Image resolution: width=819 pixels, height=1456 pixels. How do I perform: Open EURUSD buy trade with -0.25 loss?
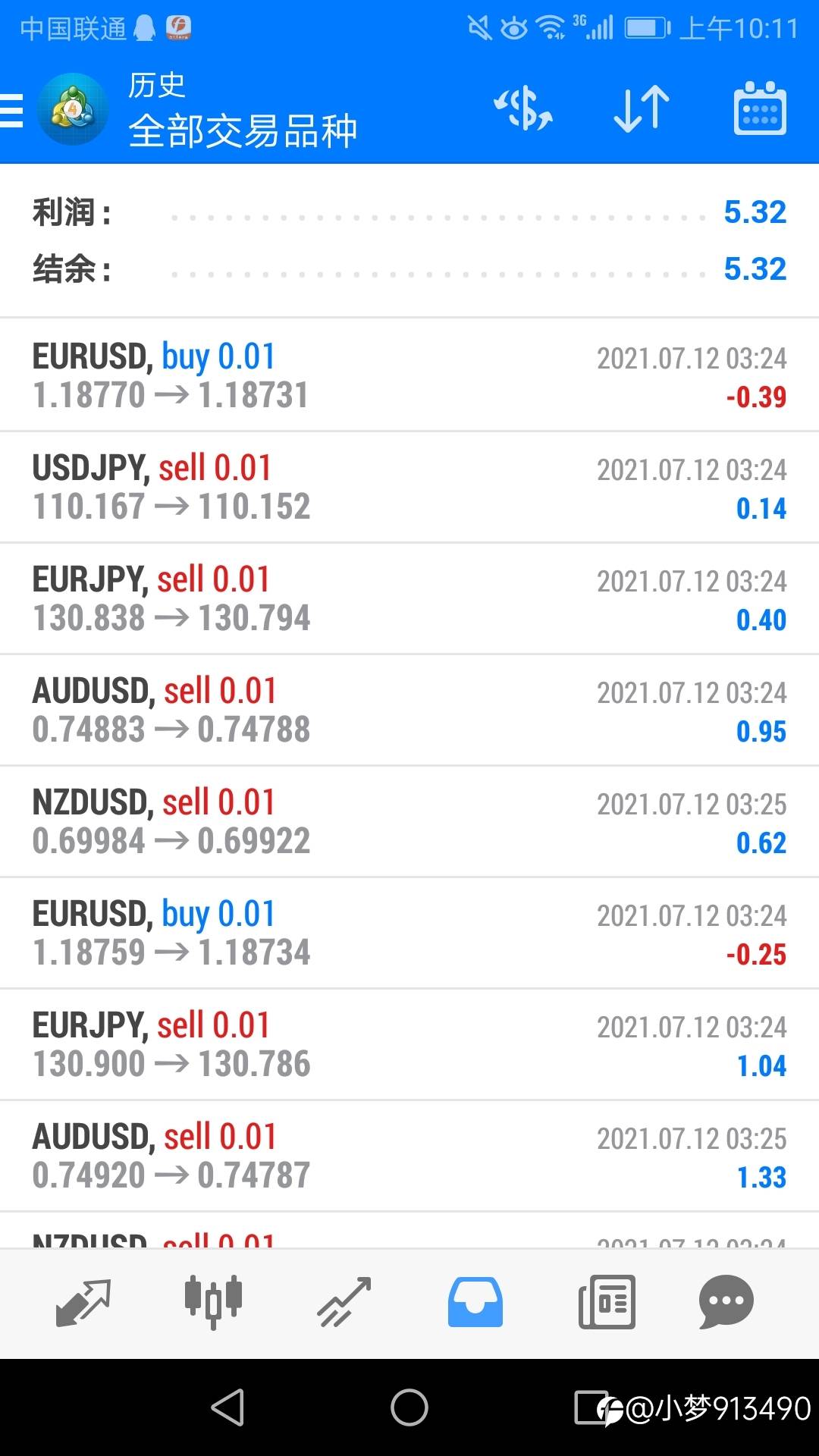[x=409, y=933]
